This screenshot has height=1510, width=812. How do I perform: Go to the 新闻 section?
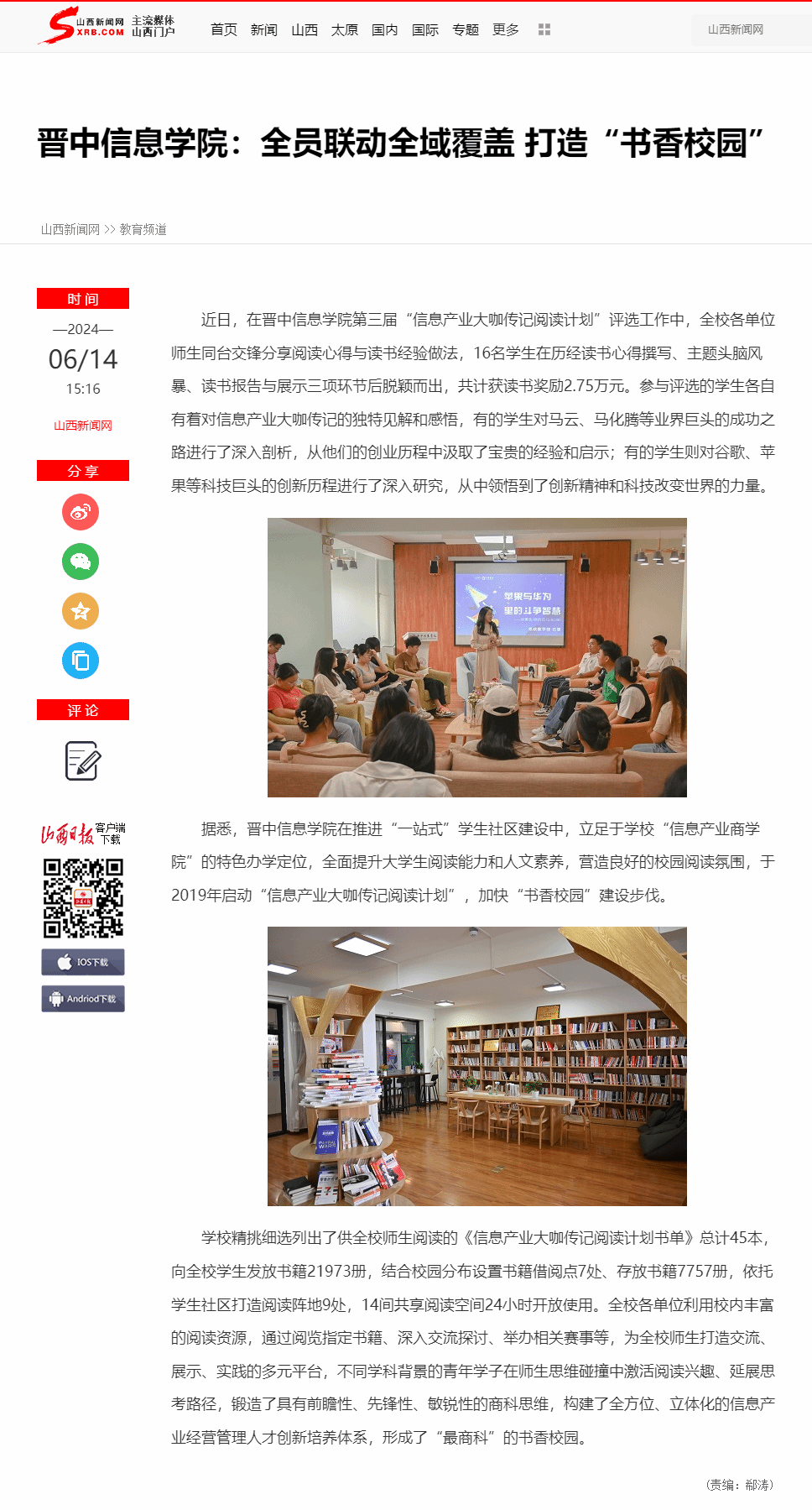pyautogui.click(x=264, y=29)
